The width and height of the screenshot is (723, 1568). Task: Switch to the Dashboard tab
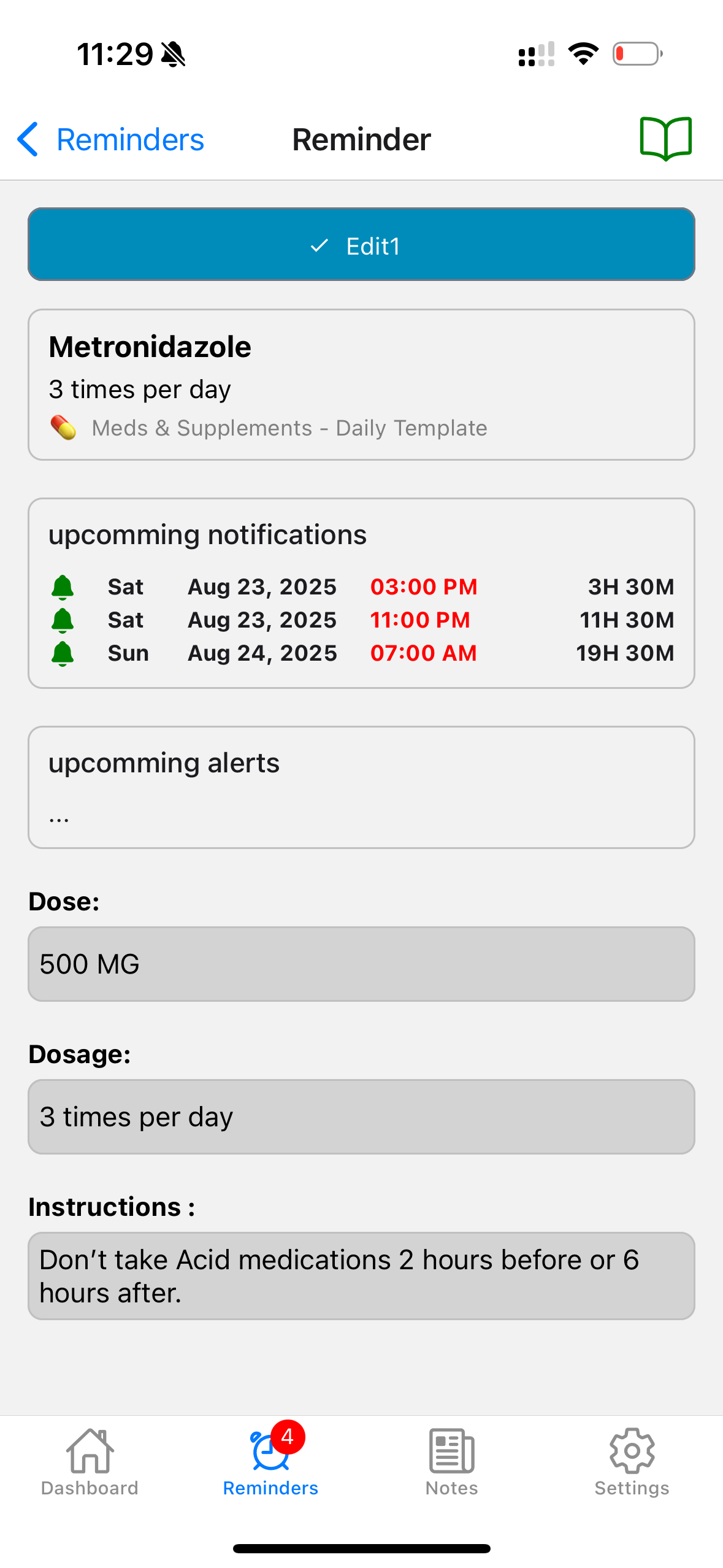point(90,1462)
